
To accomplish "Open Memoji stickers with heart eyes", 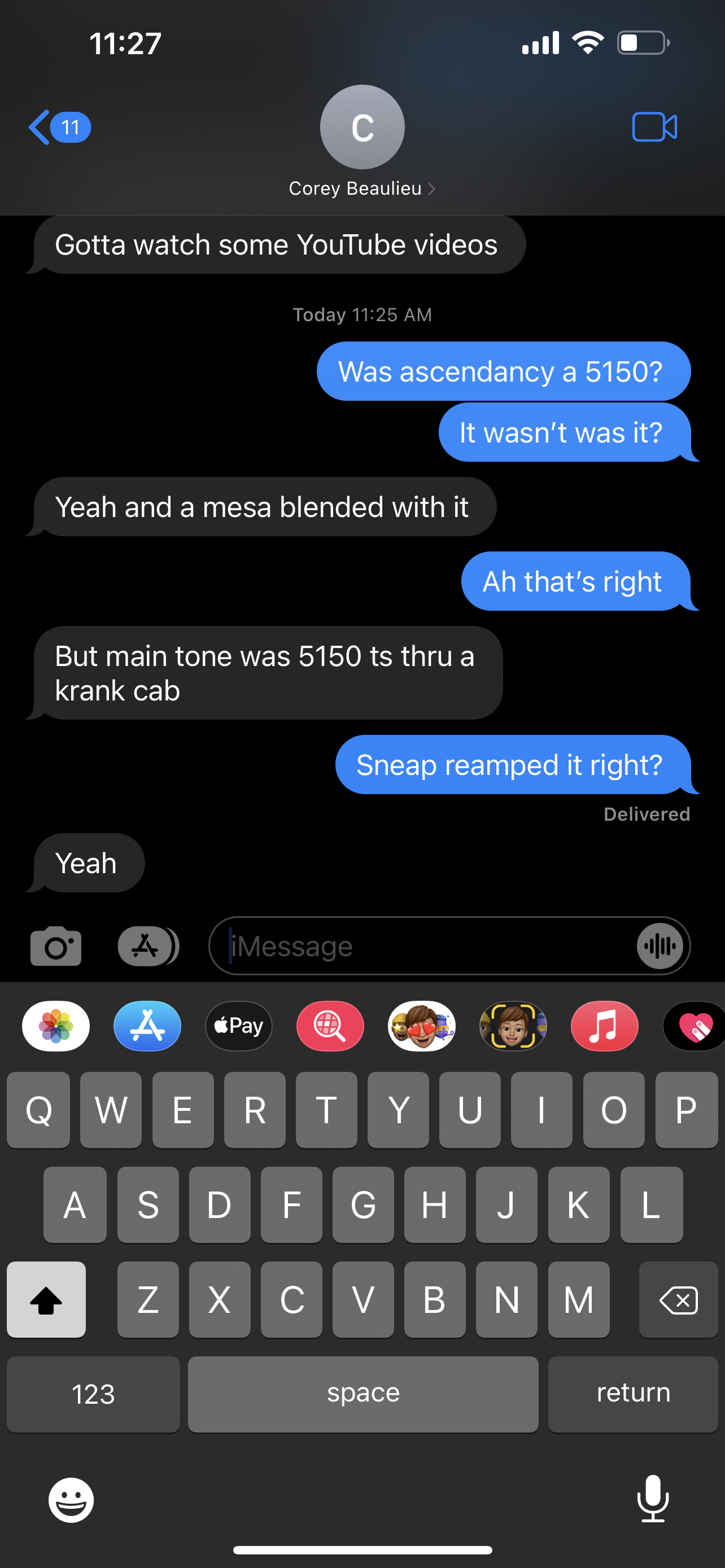I will coord(421,1026).
